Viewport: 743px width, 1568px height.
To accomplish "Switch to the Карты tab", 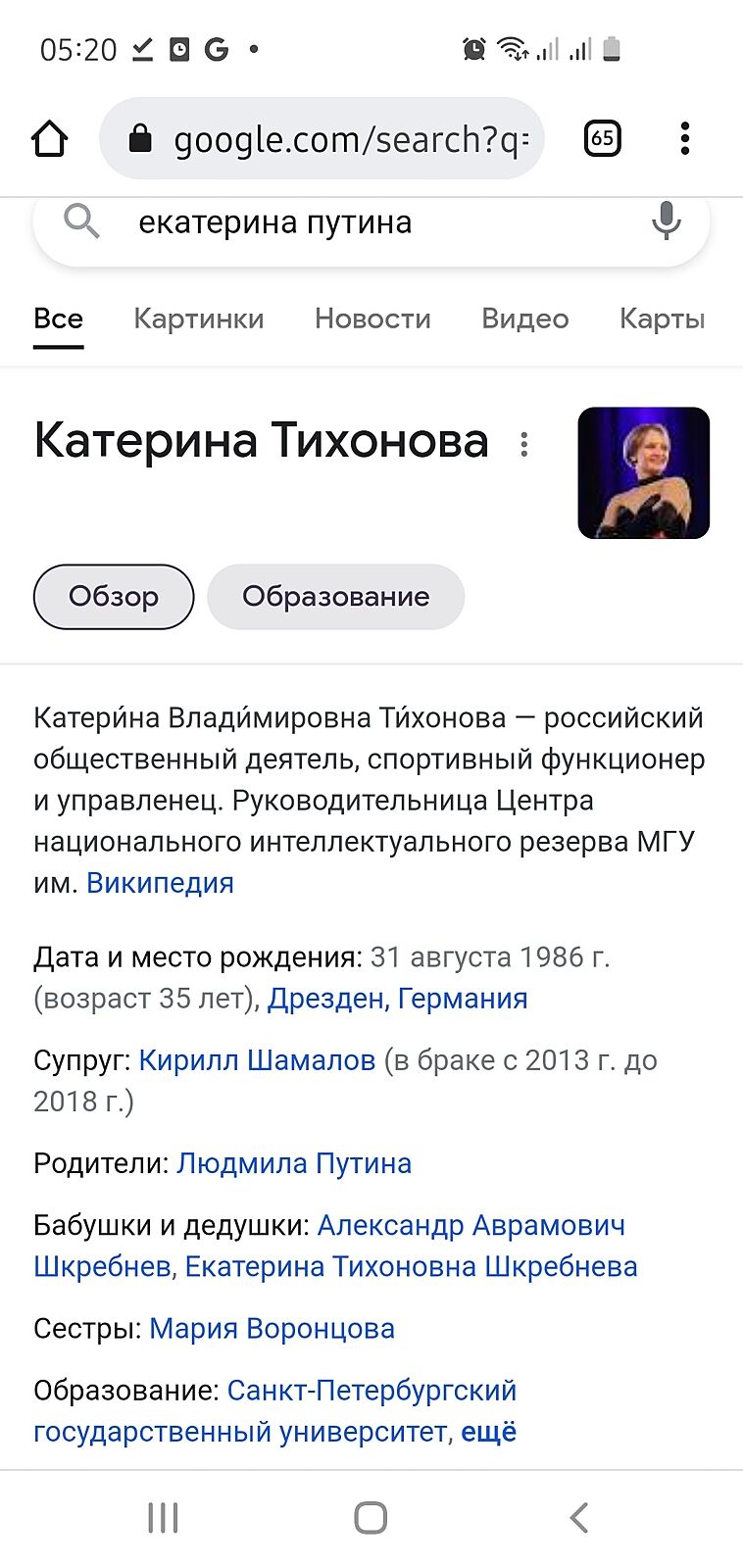I will point(662,318).
